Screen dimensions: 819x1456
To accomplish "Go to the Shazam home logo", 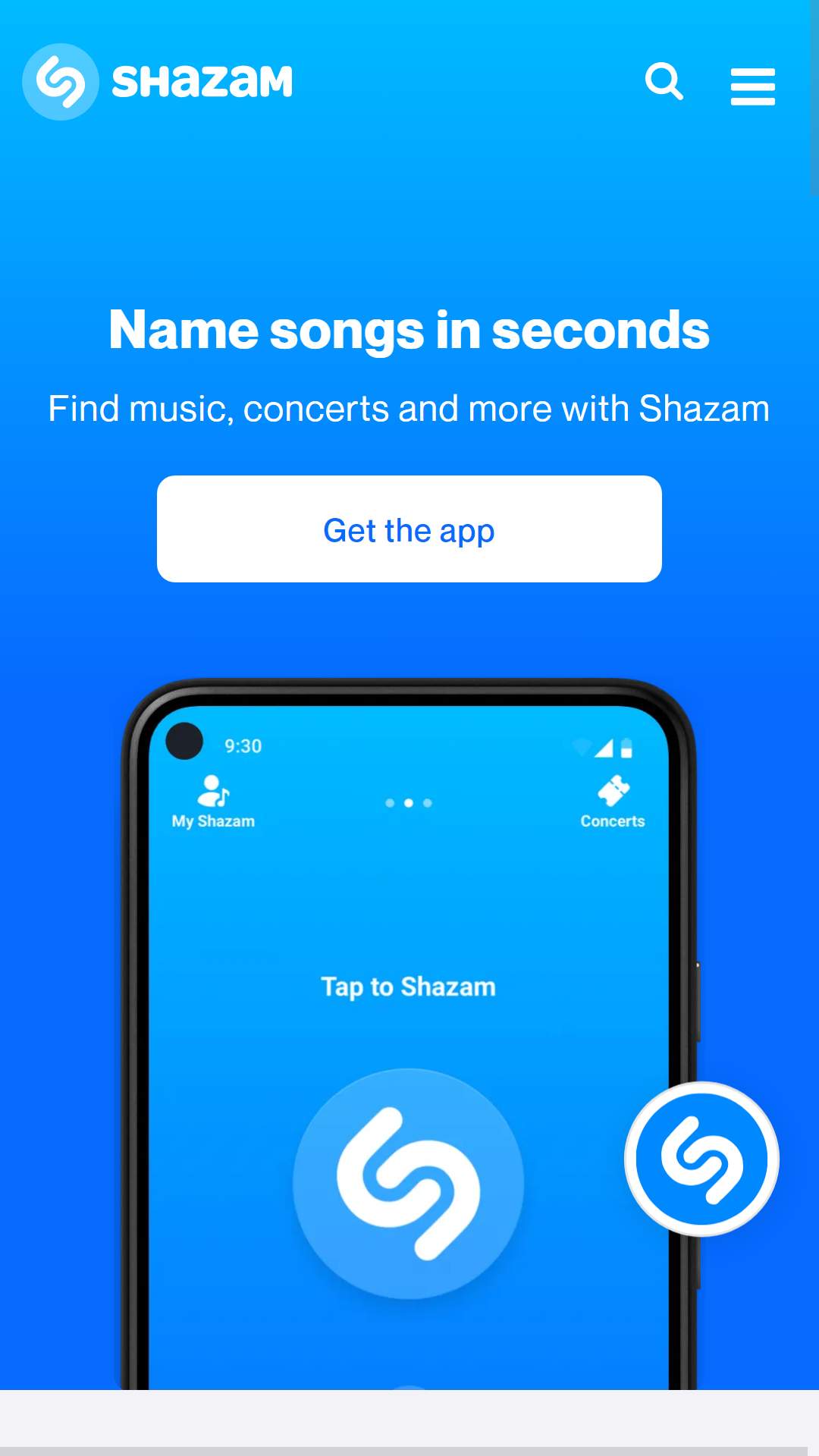I will pyautogui.click(x=158, y=82).
